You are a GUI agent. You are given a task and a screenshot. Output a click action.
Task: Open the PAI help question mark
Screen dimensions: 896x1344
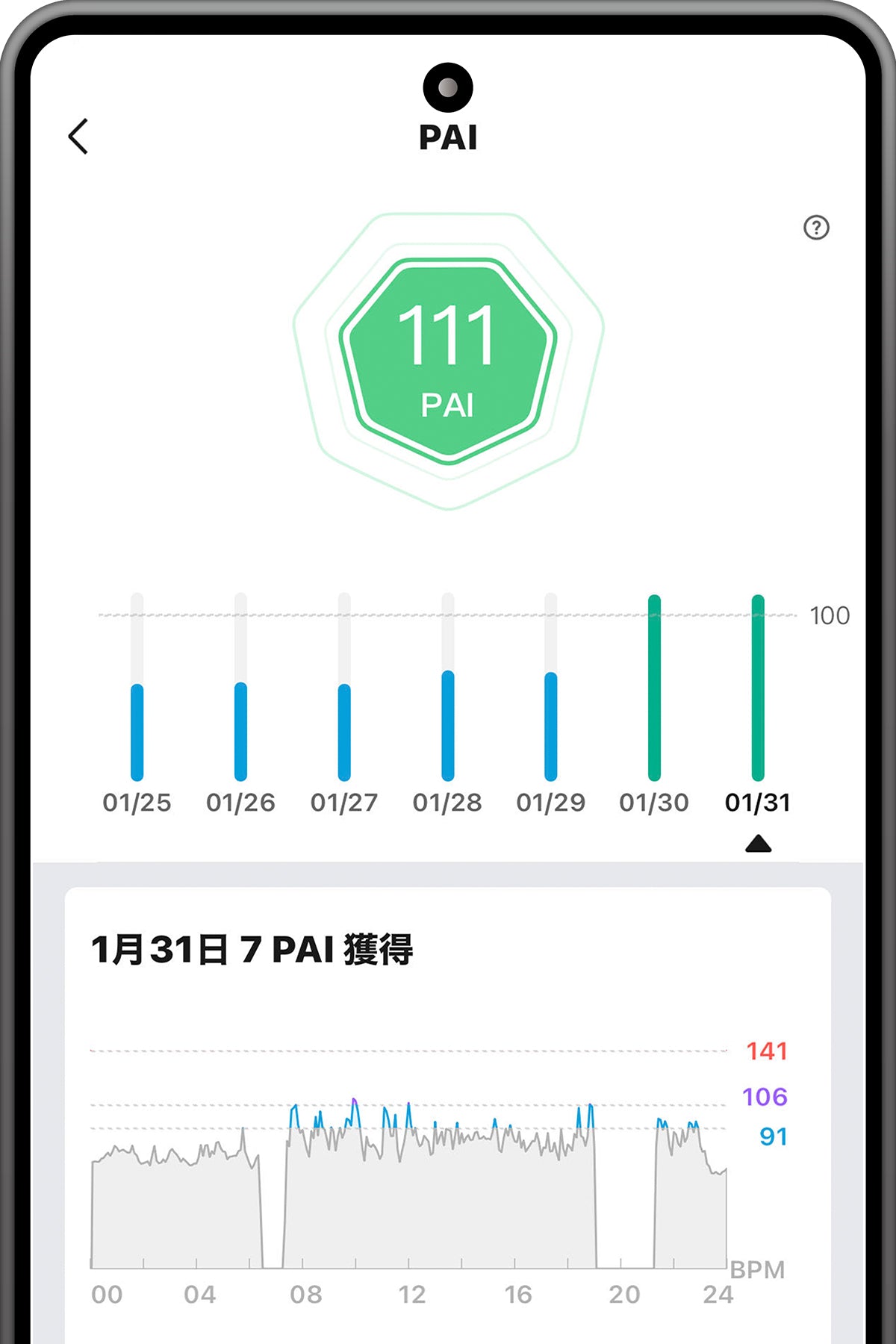tap(816, 228)
